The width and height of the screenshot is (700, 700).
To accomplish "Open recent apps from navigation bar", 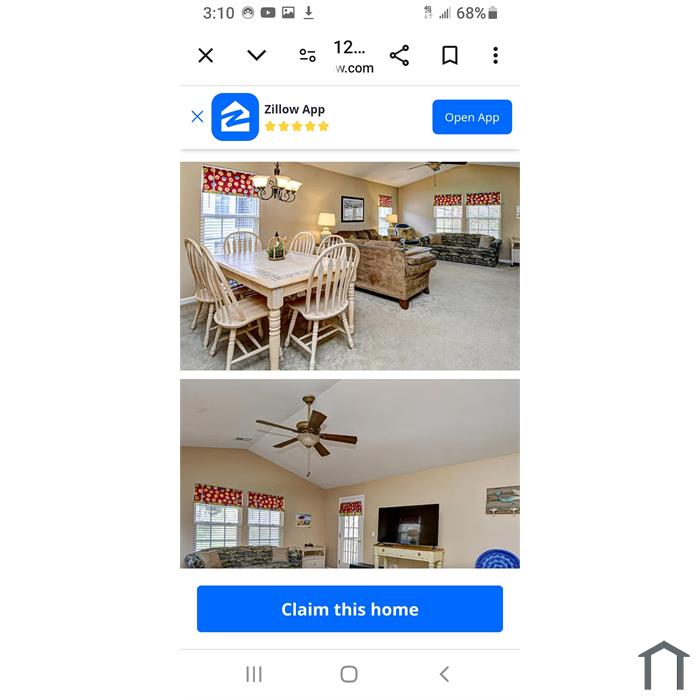I will (254, 674).
